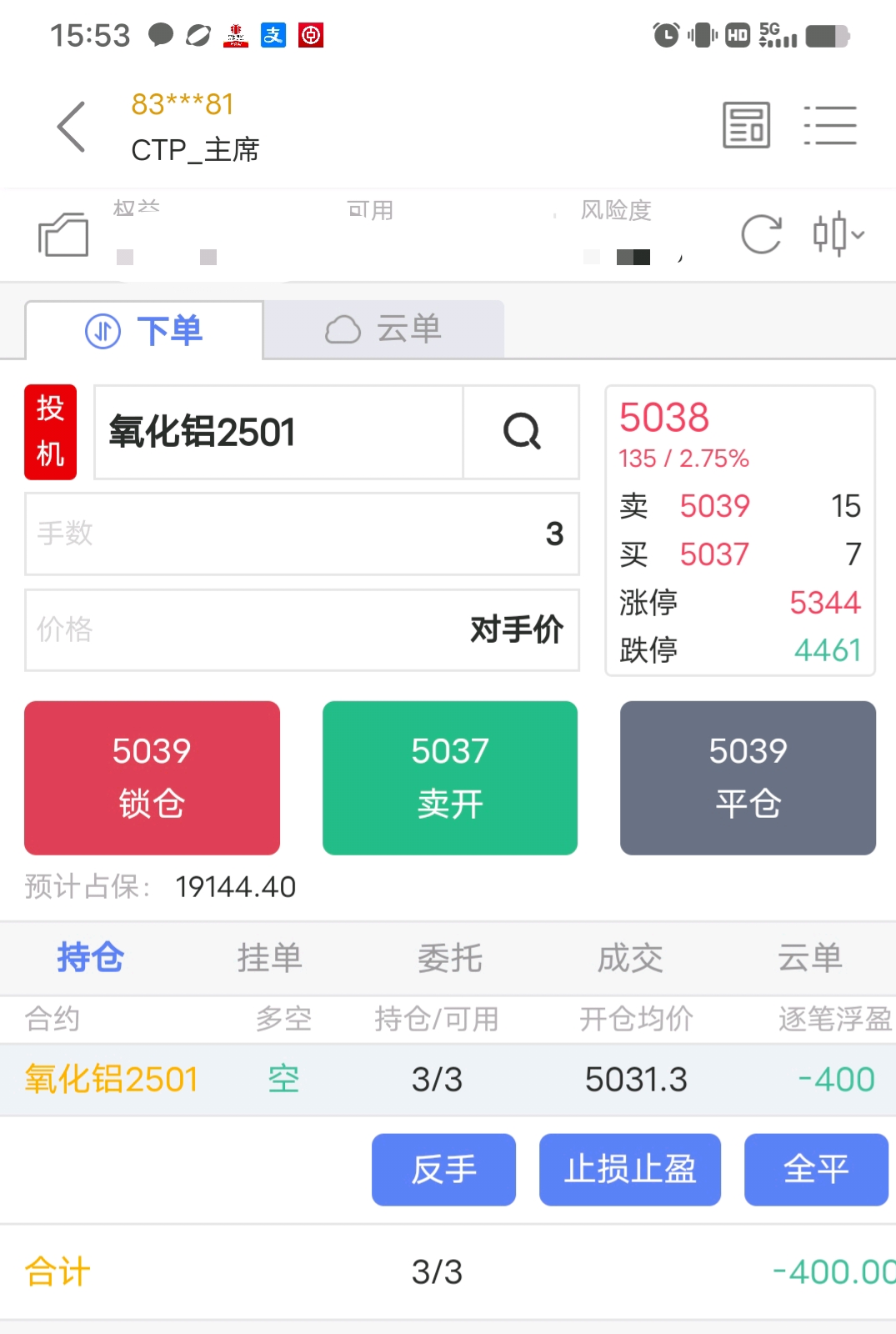Image resolution: width=896 pixels, height=1334 pixels.
Task: Select the 下单 tab
Action: [x=145, y=331]
